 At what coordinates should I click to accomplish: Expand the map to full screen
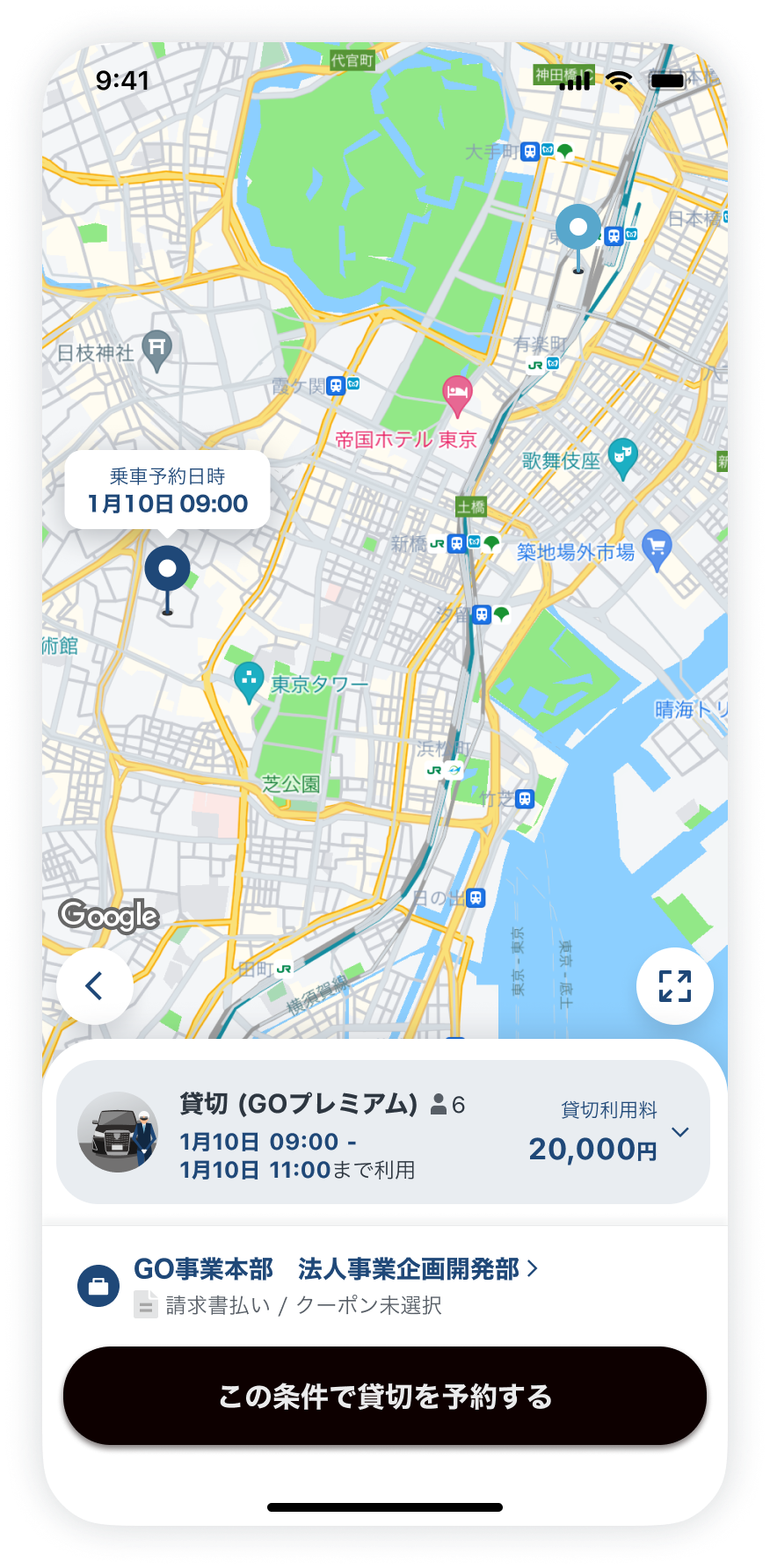(x=674, y=986)
